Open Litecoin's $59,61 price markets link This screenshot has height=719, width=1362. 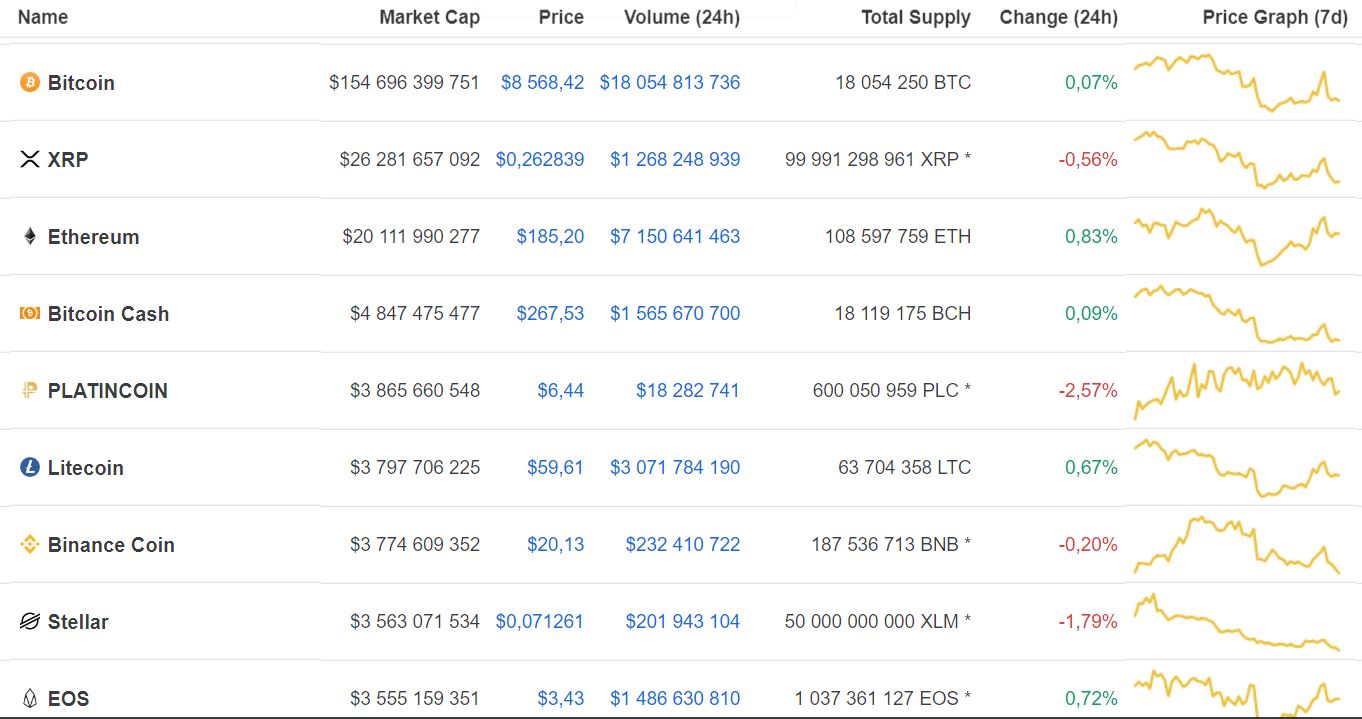[555, 468]
